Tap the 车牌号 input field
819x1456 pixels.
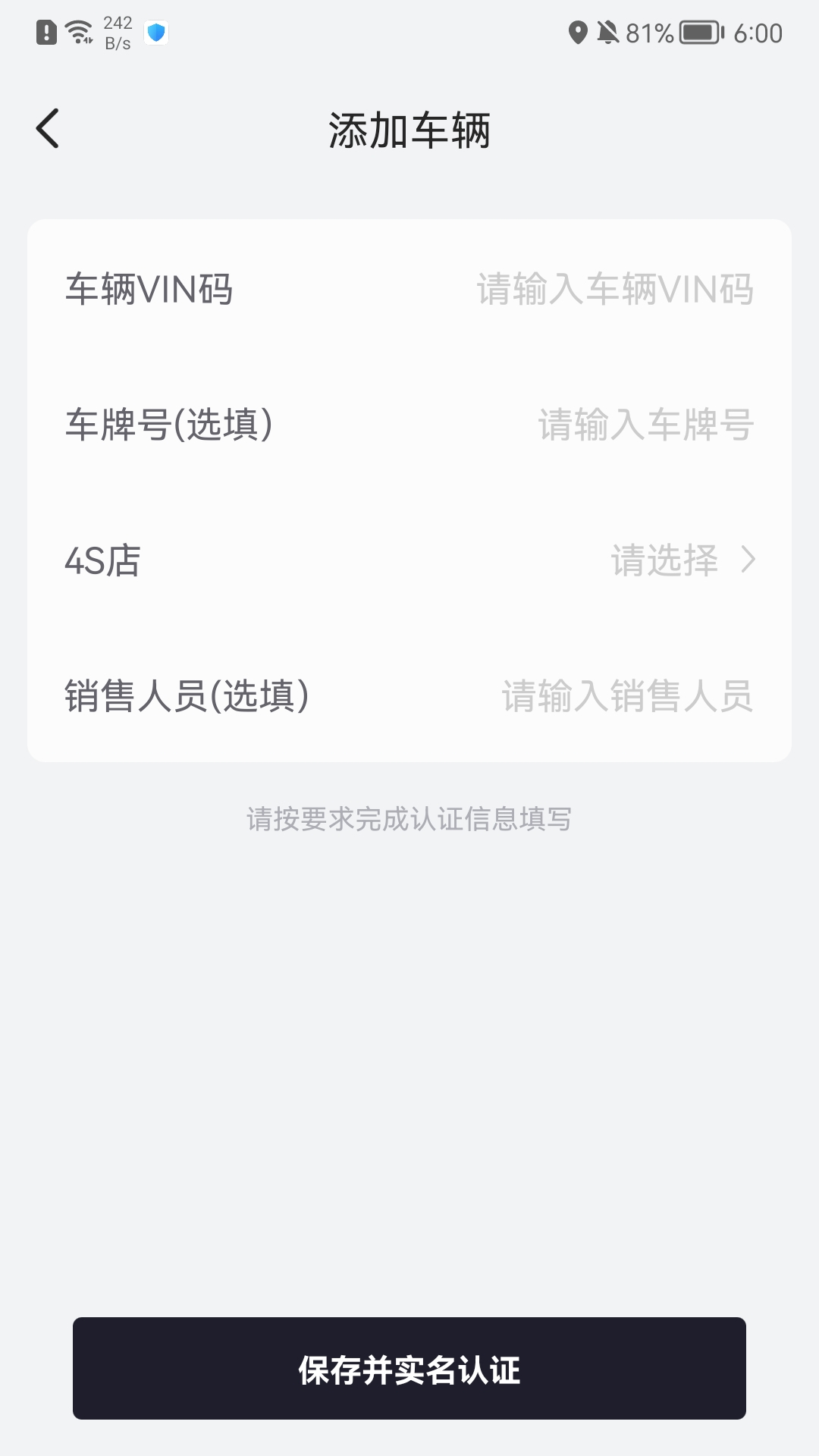[645, 425]
